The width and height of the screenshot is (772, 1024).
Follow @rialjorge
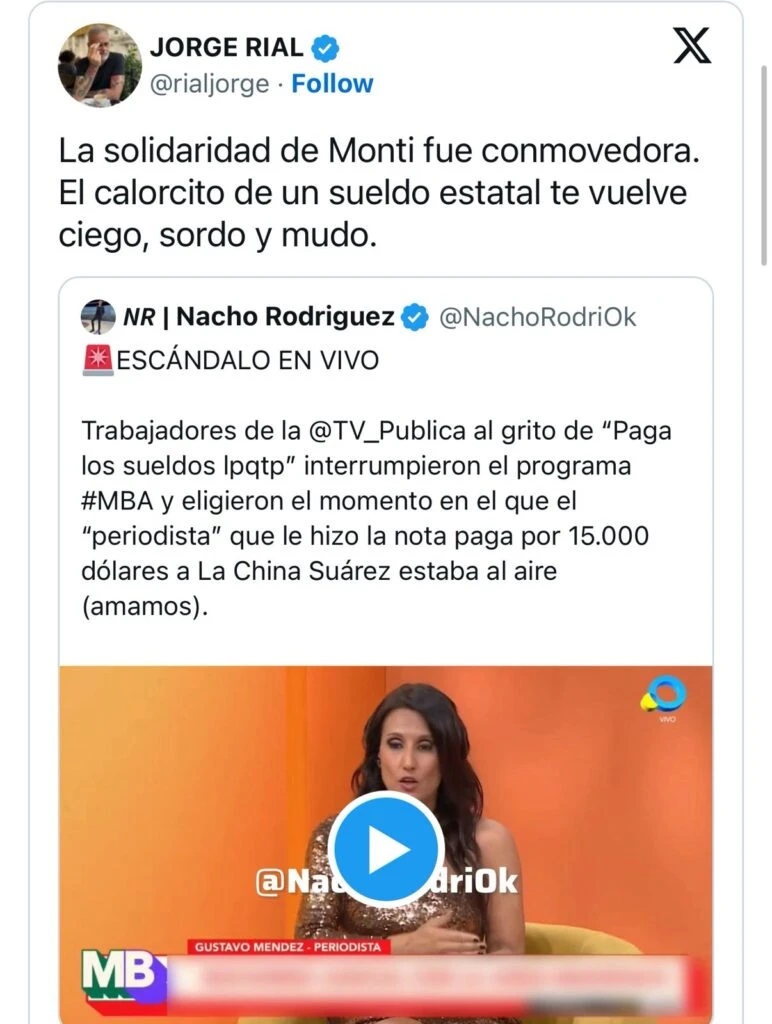(x=332, y=83)
